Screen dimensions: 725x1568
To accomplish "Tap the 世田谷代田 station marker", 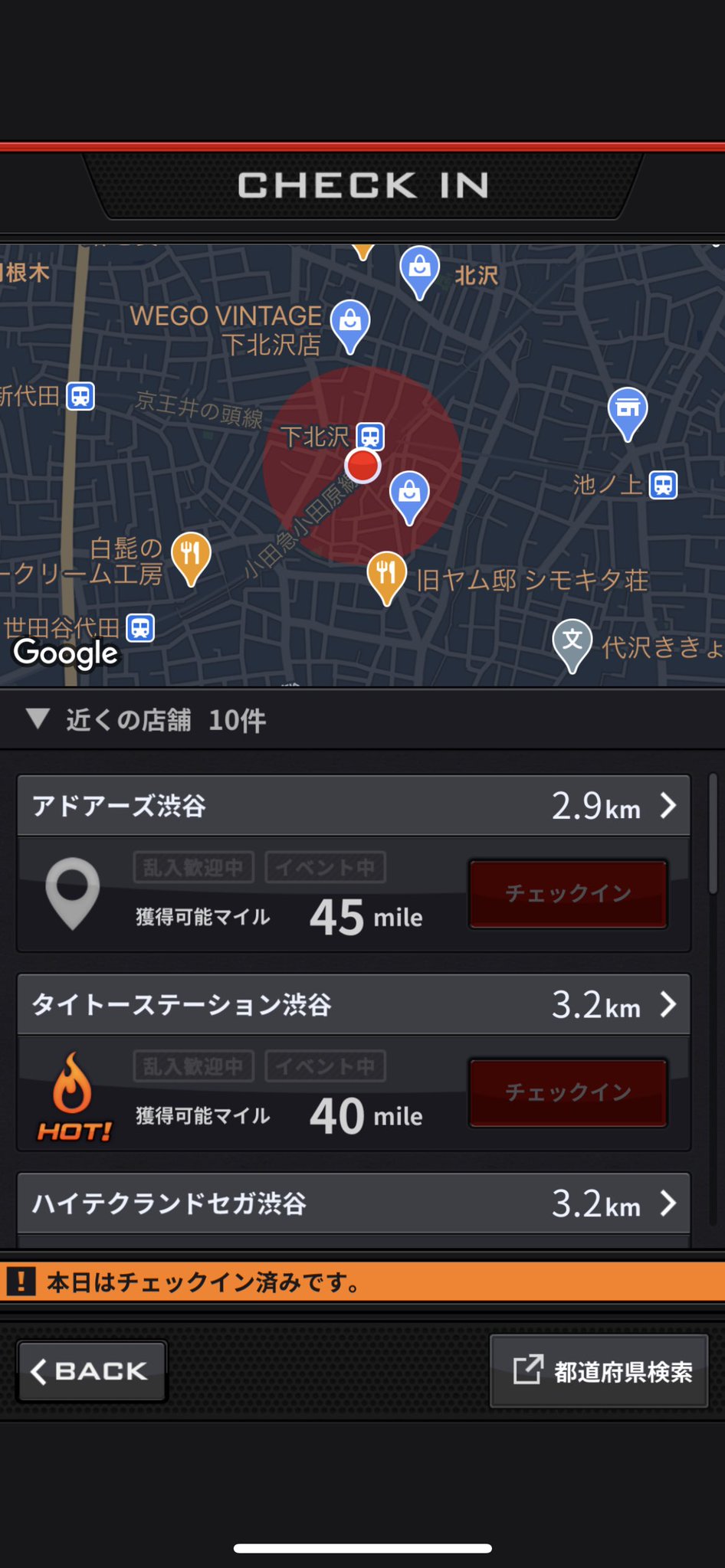I will click(x=140, y=628).
